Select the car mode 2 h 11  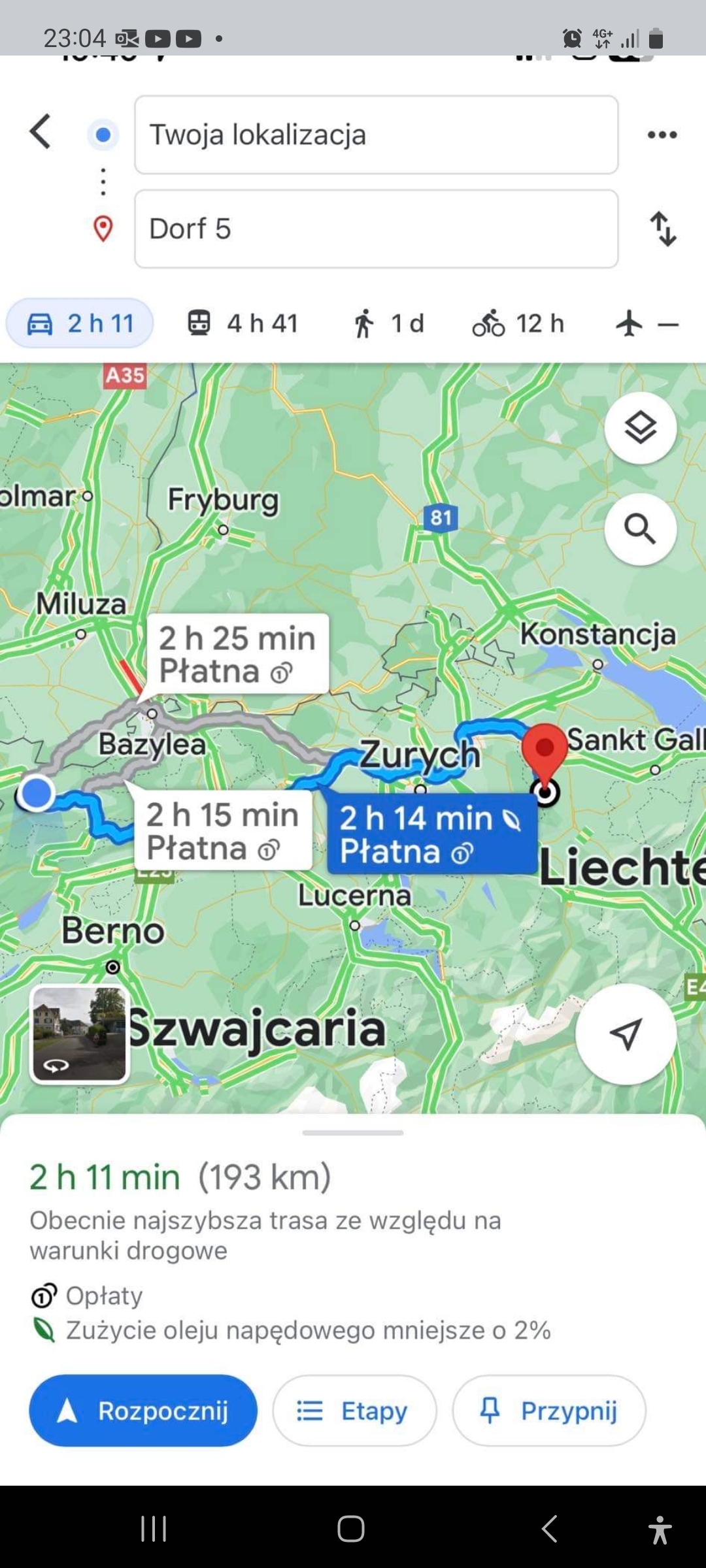(x=80, y=323)
